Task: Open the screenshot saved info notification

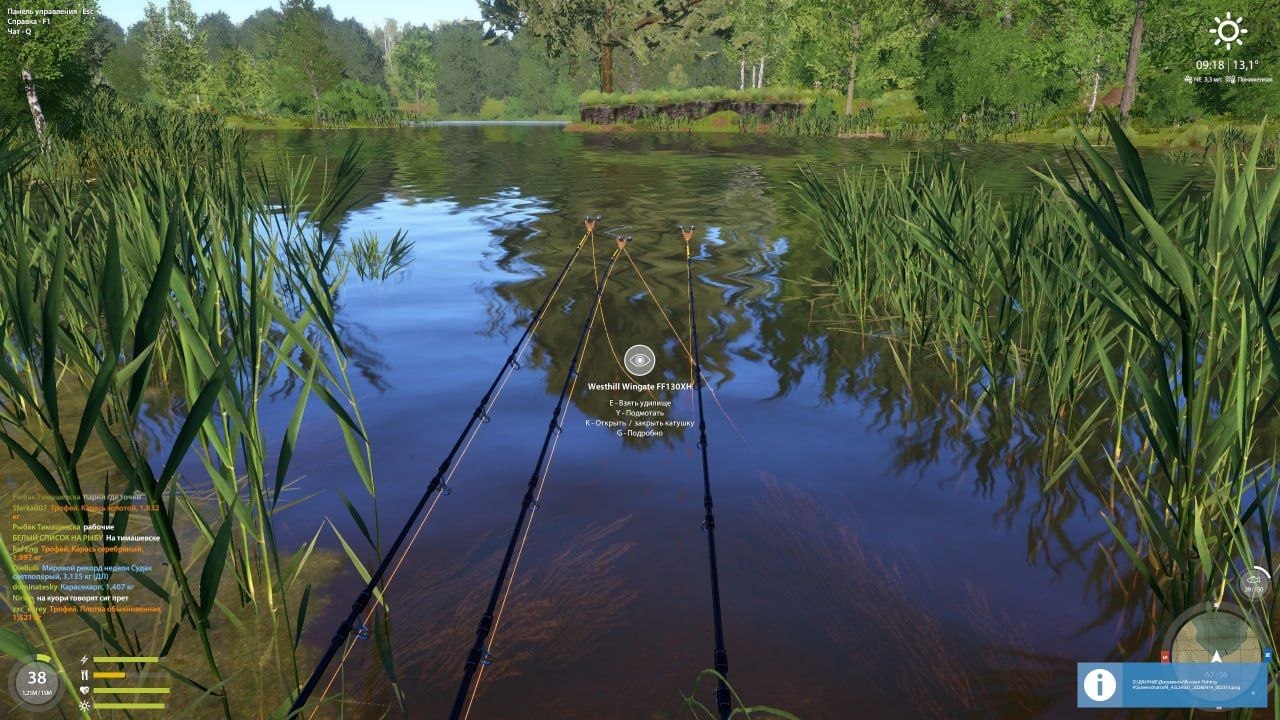Action: pos(1172,685)
